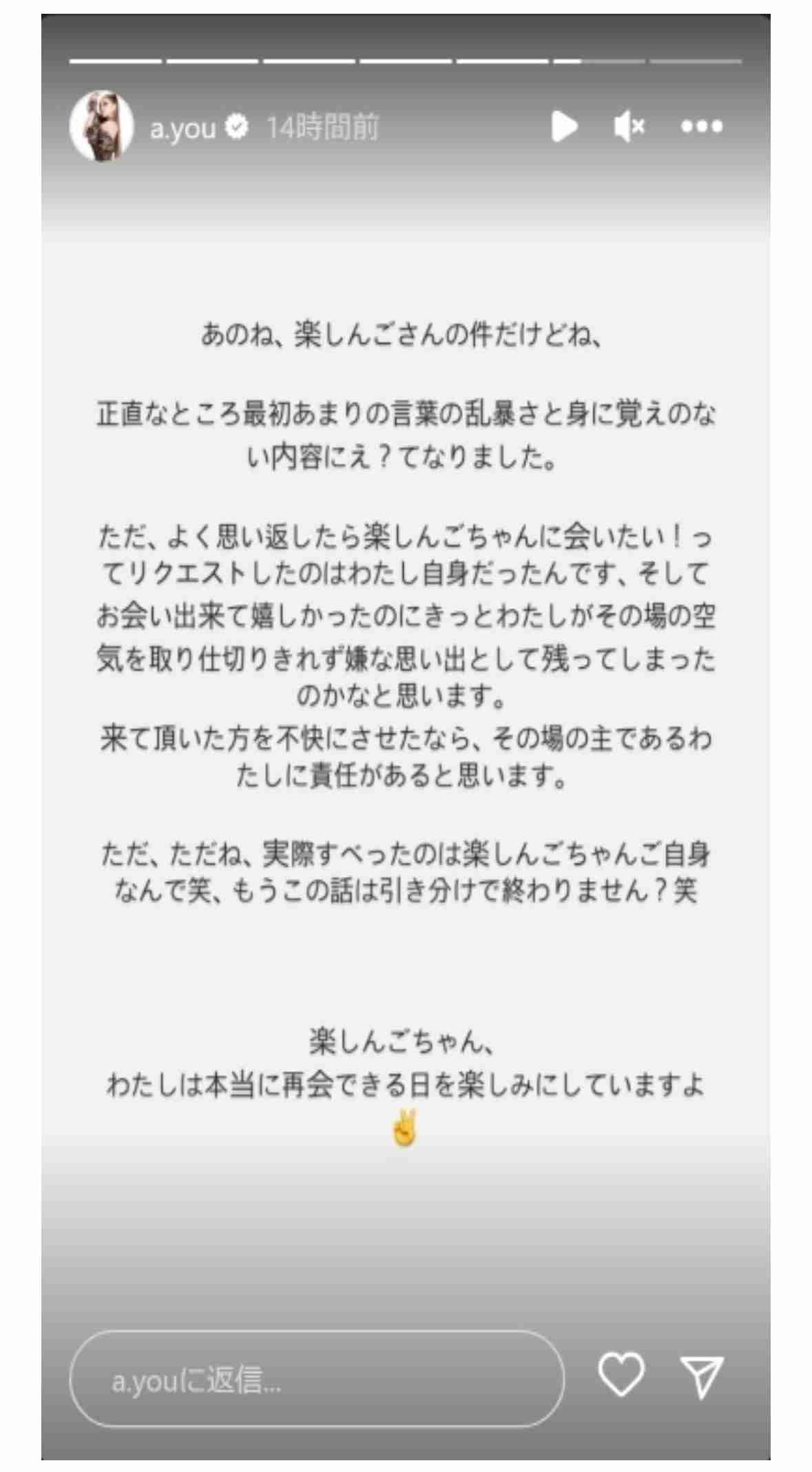This screenshot has width=812, height=1472.
Task: Open the three-dot more options menu
Action: (702, 127)
